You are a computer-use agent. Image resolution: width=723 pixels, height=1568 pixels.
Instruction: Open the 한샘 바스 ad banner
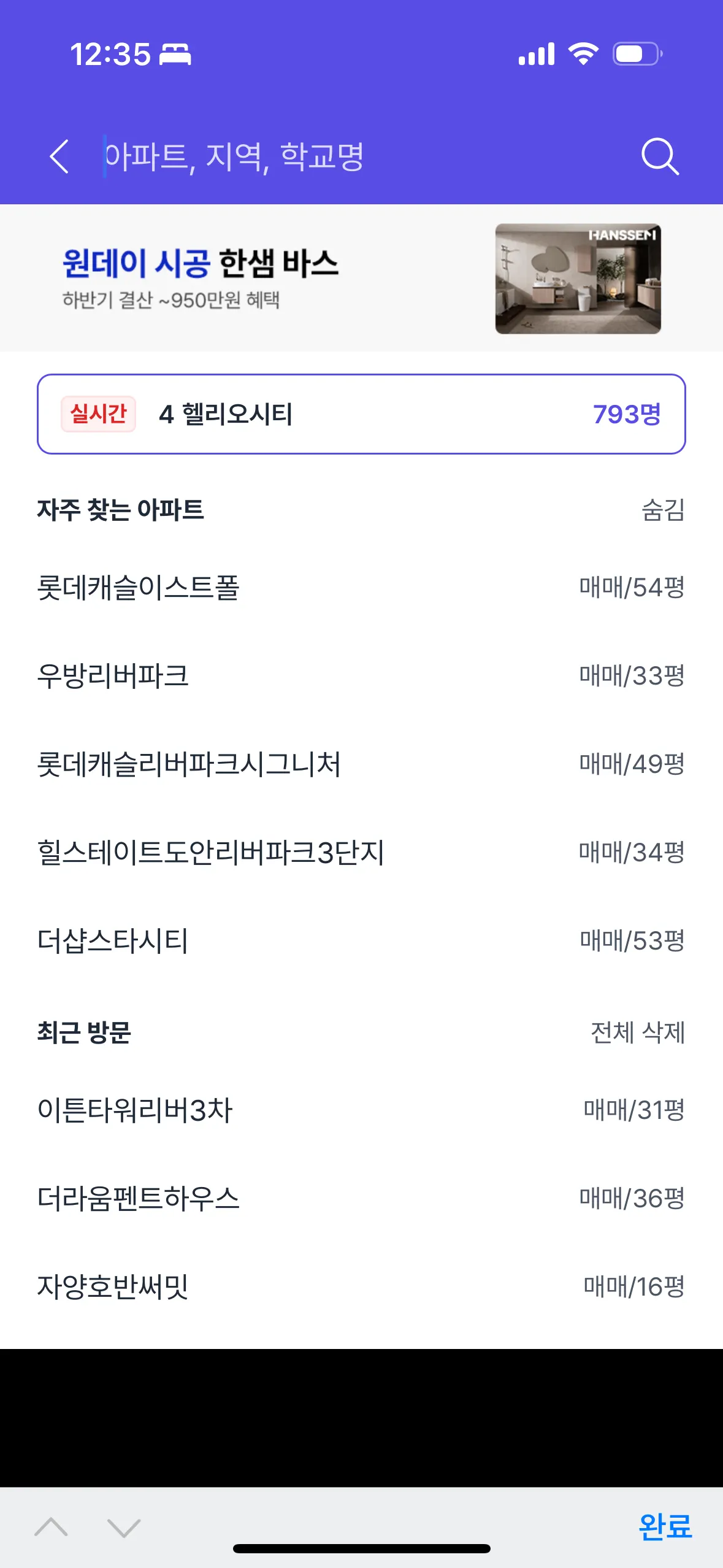(361, 279)
